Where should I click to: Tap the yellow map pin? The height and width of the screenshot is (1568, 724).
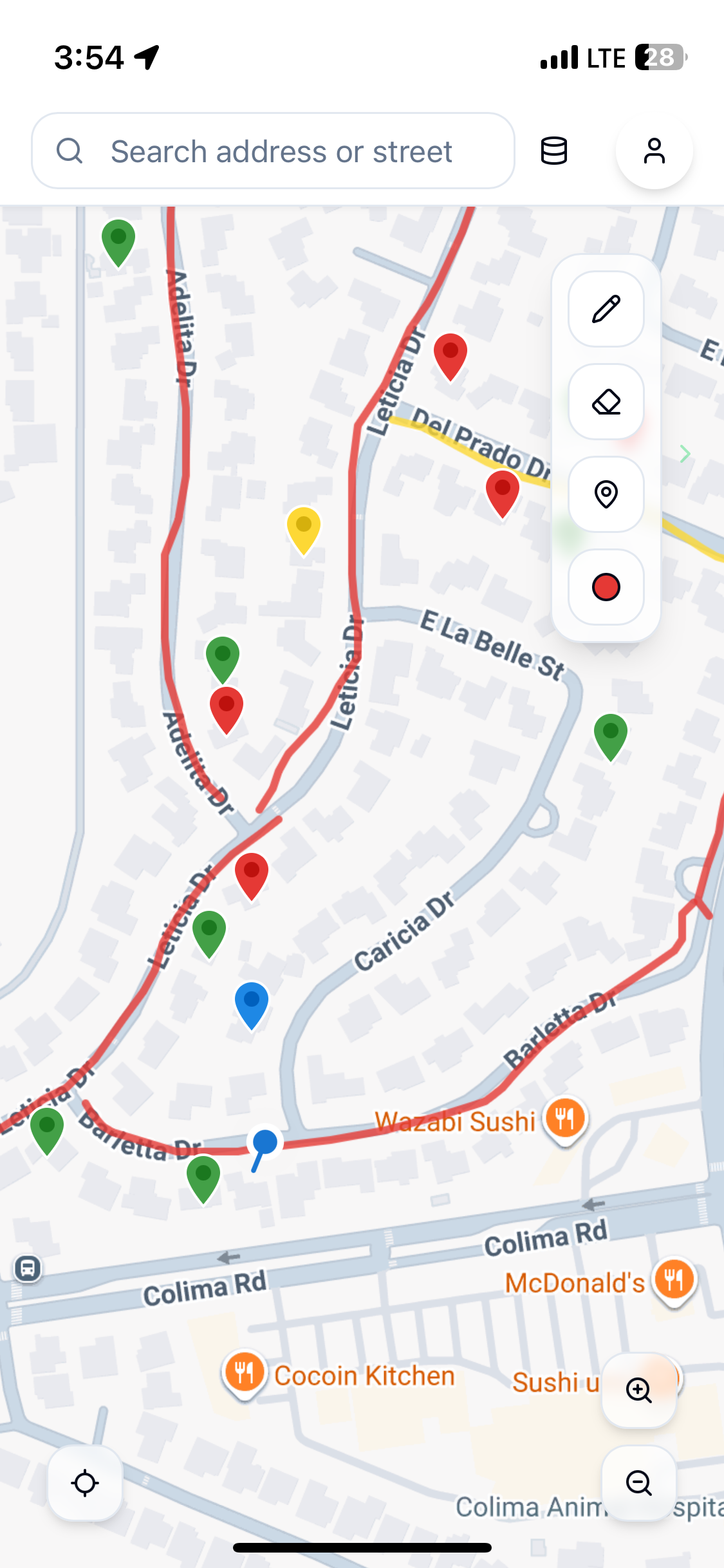tap(303, 529)
